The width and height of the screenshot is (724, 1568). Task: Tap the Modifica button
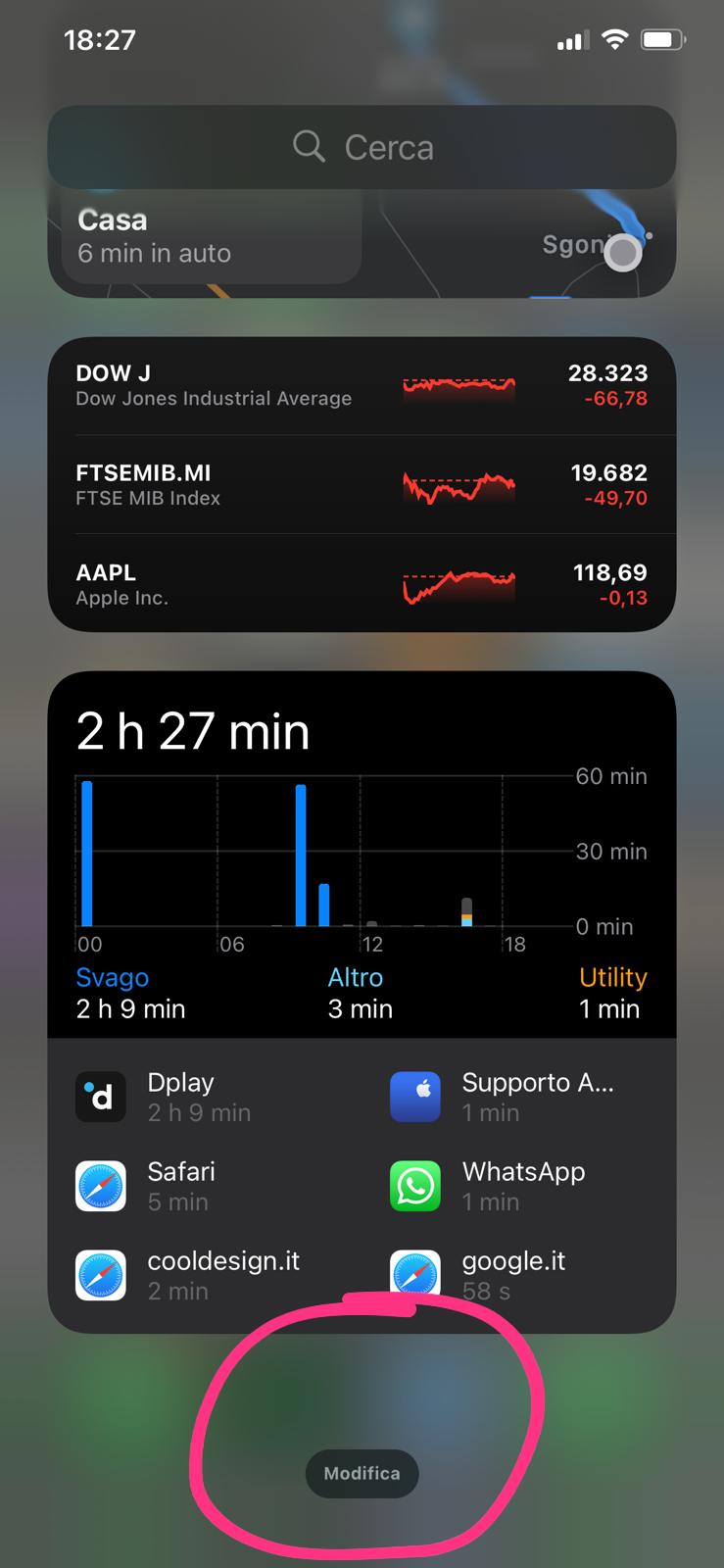pos(362,1473)
